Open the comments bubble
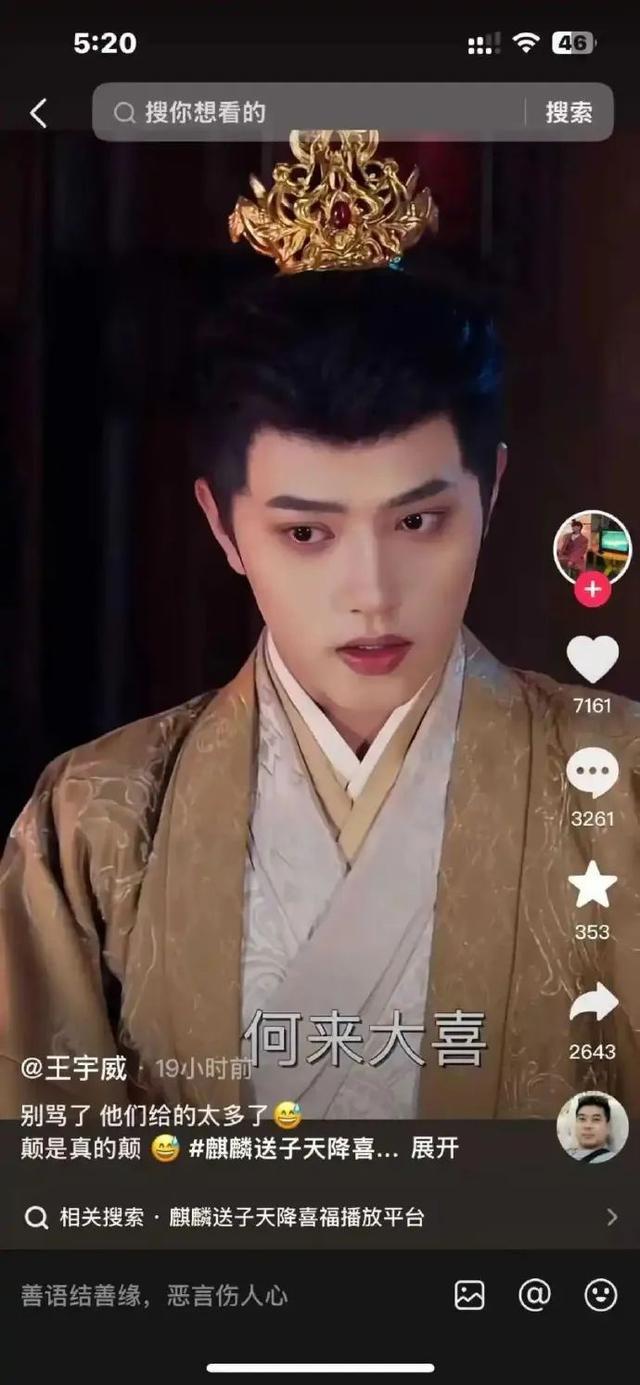Image resolution: width=640 pixels, height=1385 pixels. [x=592, y=774]
